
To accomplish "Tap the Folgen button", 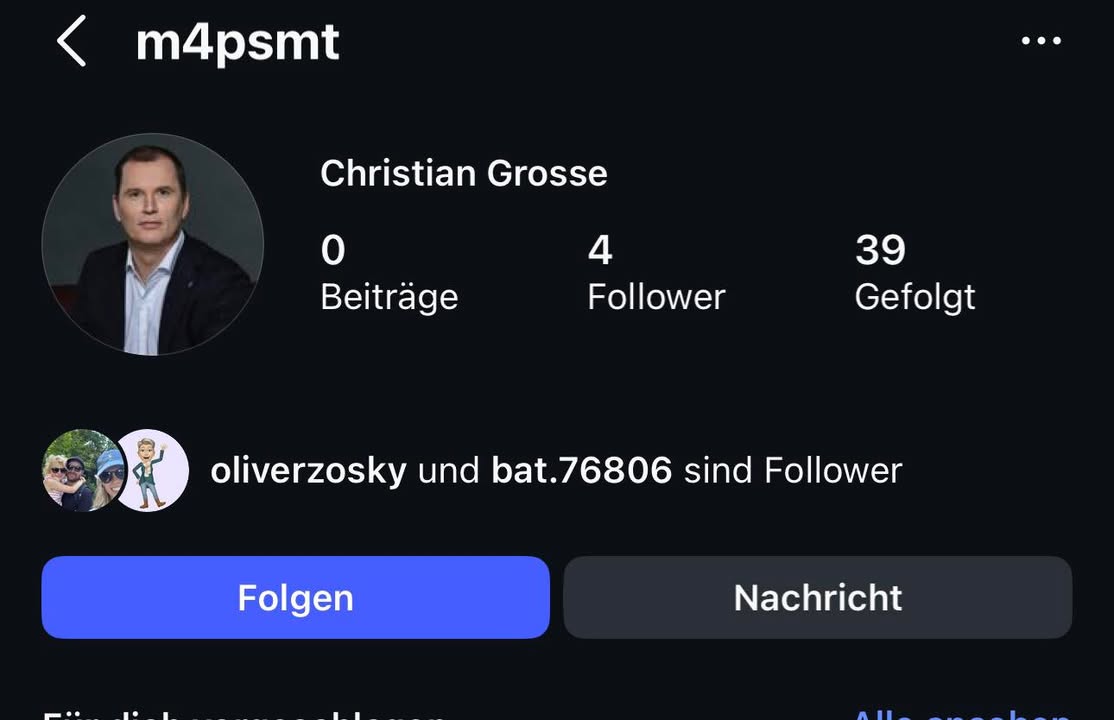I will [x=295, y=597].
